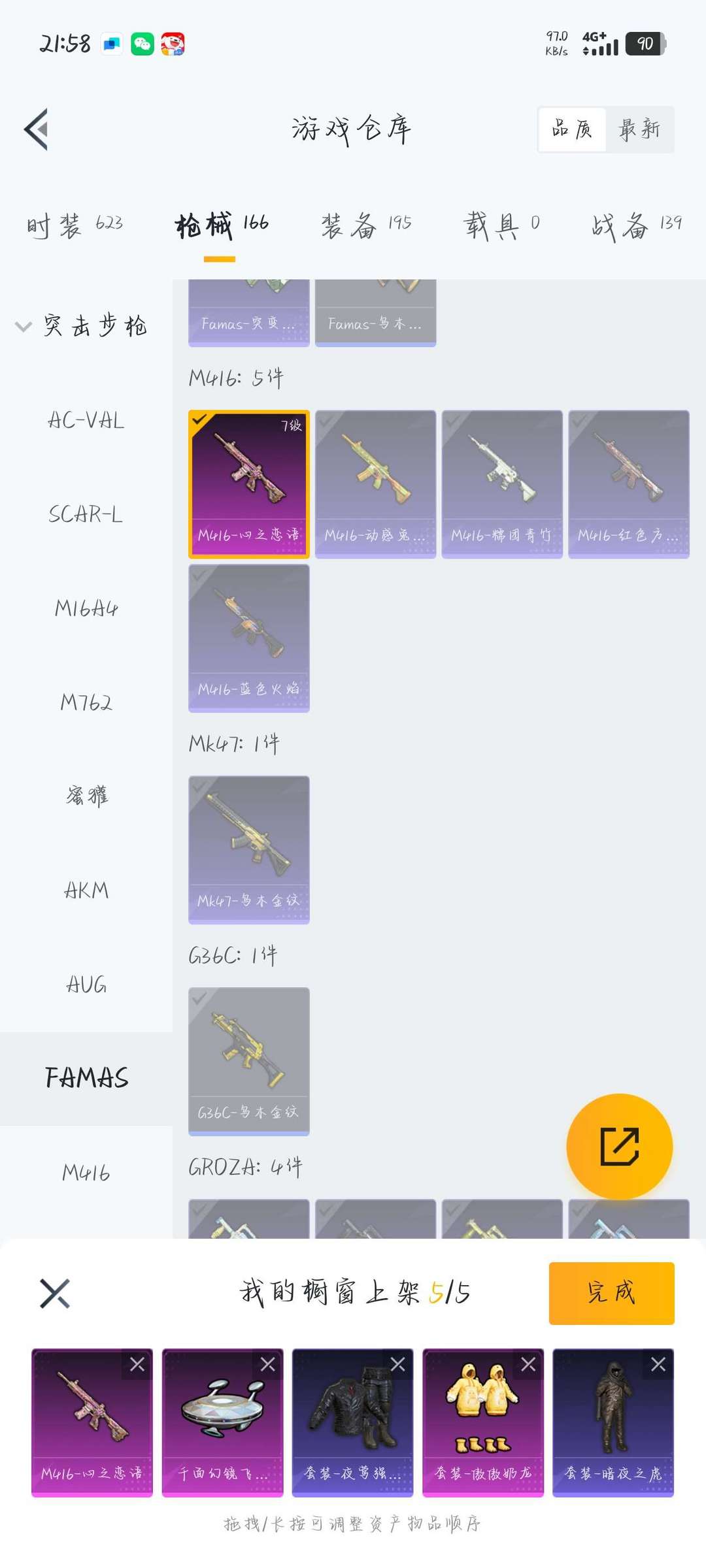Tap the orange share floating button
Image resolution: width=706 pixels, height=1568 pixels.
click(x=619, y=1146)
